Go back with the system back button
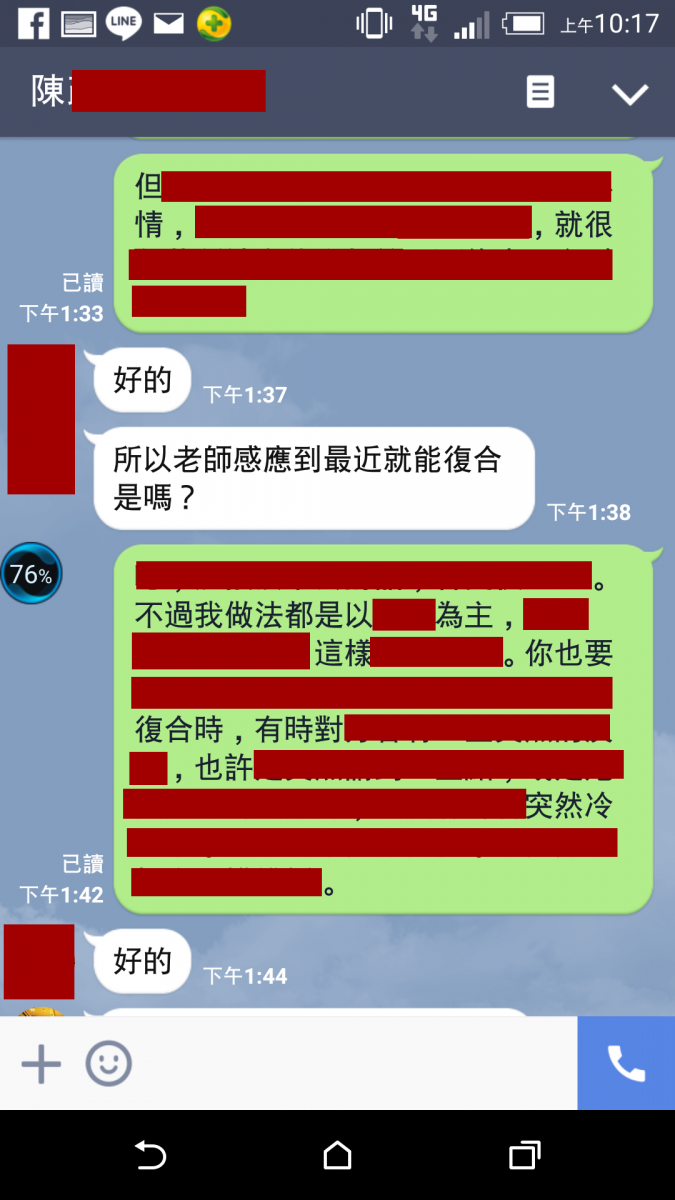 tap(150, 1156)
